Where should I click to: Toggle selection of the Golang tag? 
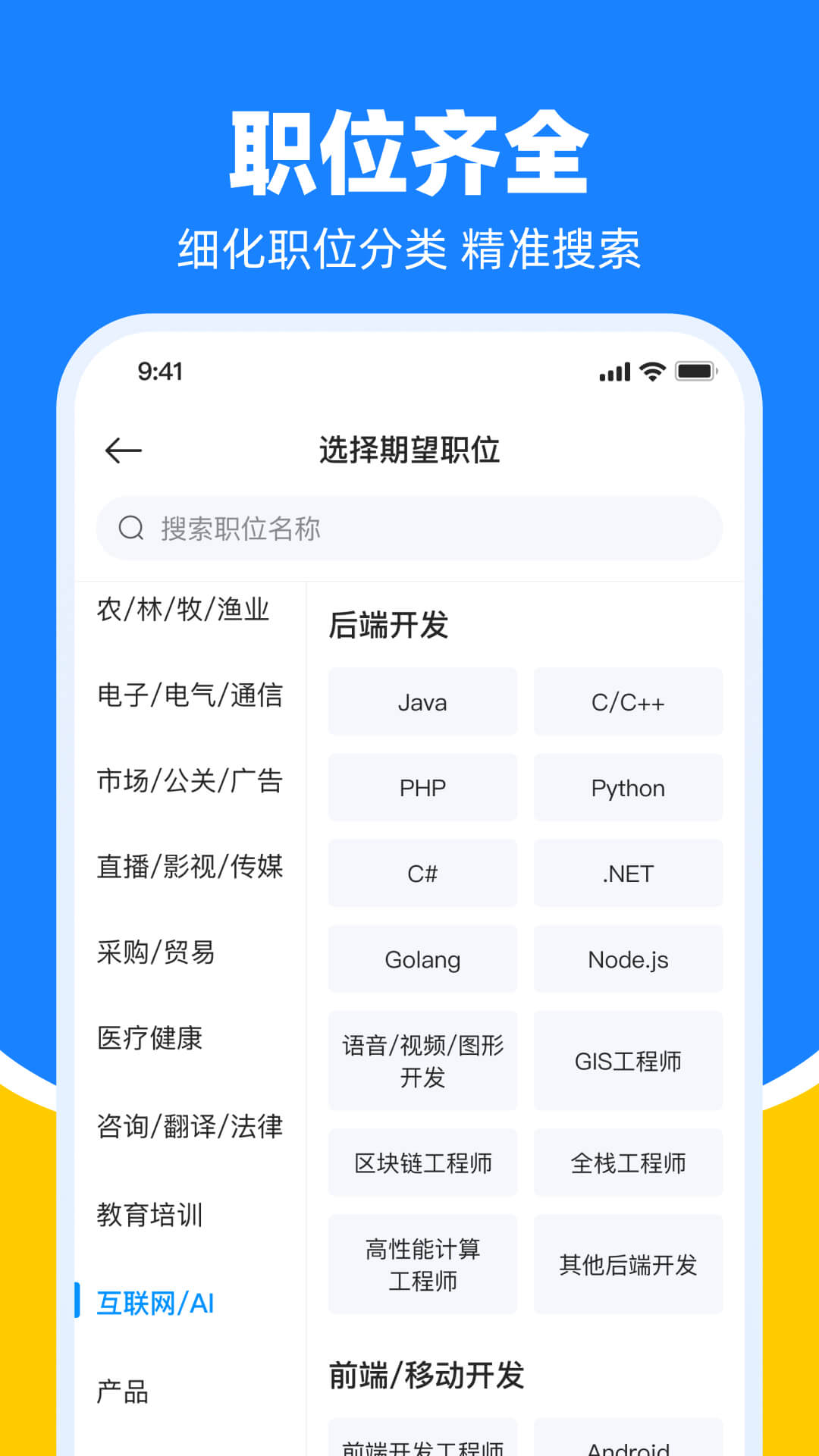422,959
